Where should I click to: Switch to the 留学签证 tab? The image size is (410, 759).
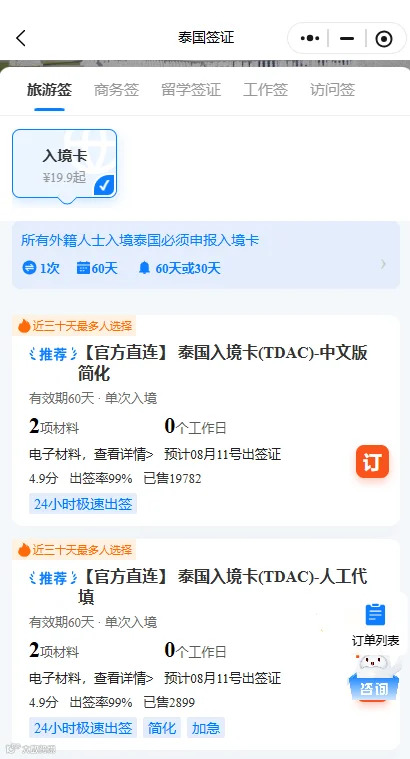coord(191,90)
